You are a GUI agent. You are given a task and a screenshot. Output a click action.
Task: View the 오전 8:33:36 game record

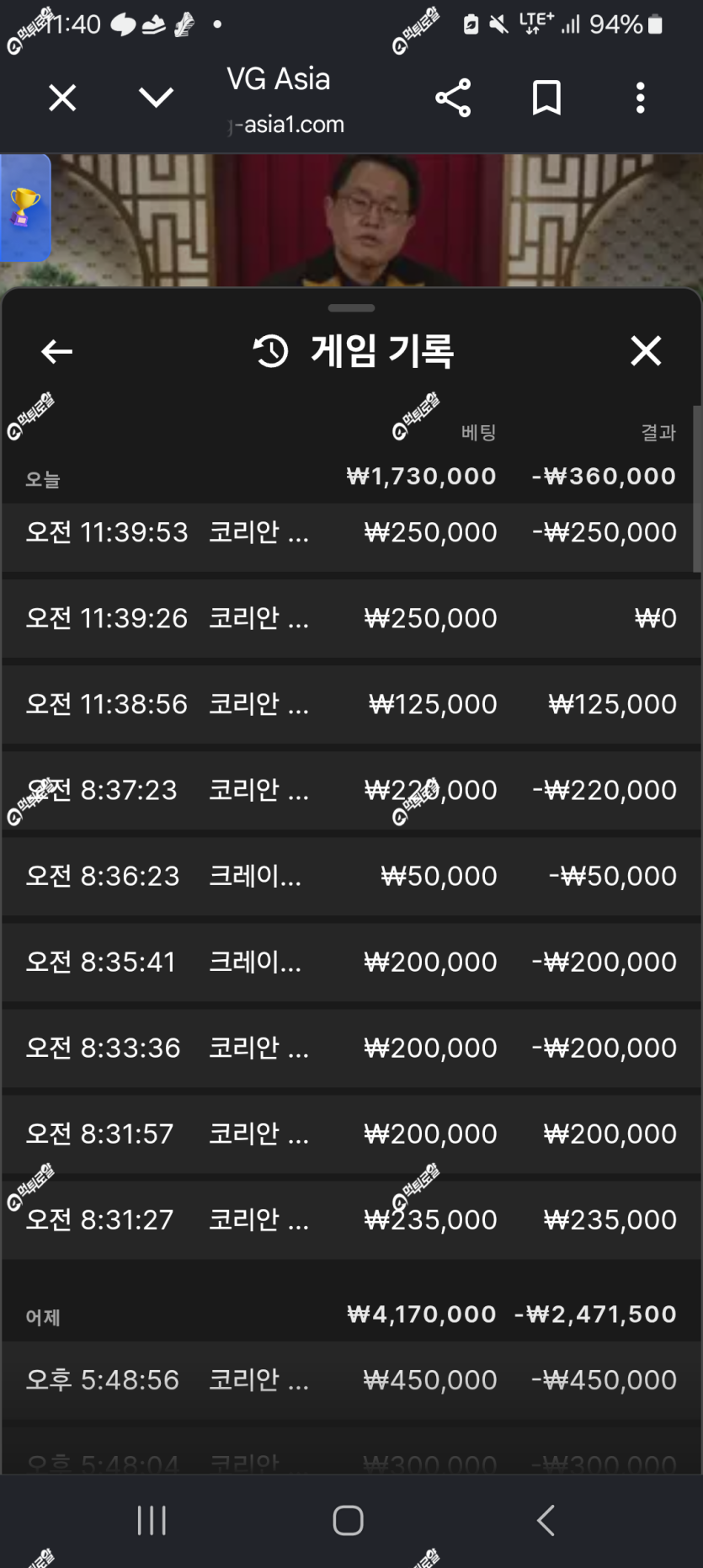350,1048
